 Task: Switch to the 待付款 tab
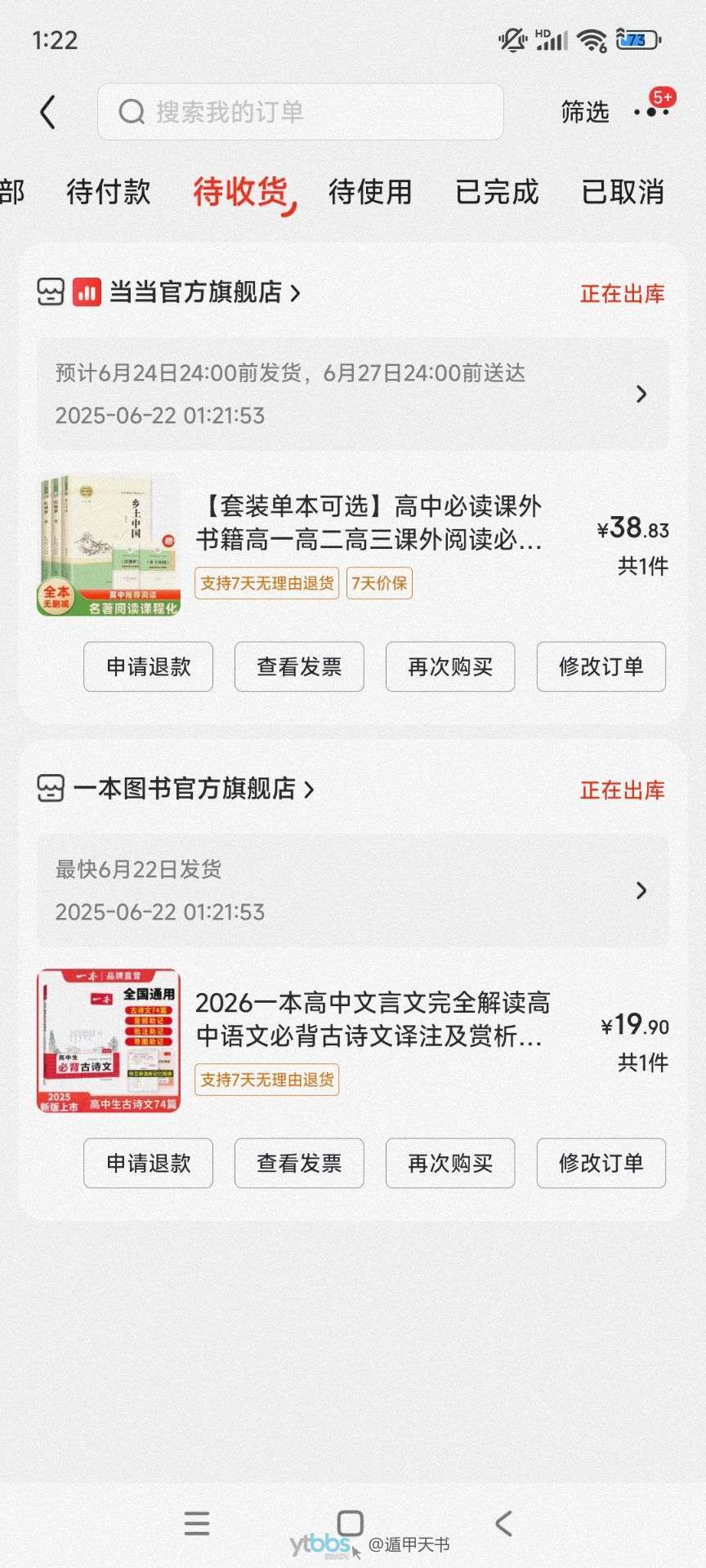[x=108, y=192]
